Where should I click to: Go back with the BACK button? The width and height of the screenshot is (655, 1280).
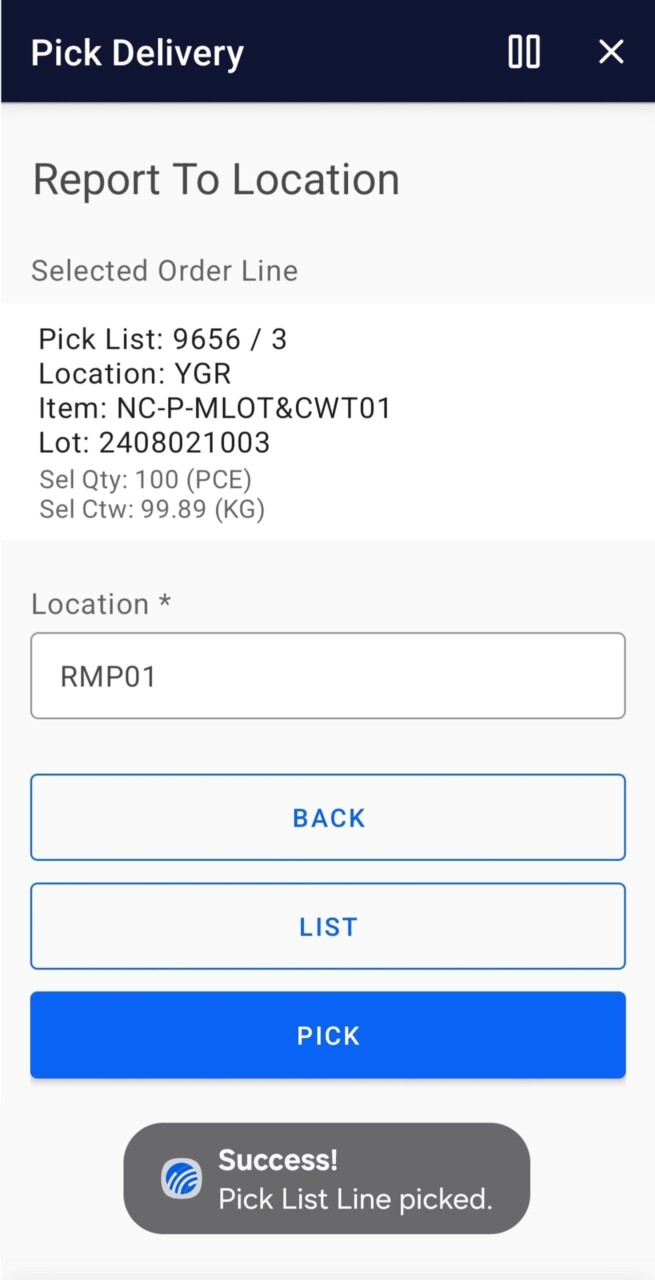pos(328,818)
